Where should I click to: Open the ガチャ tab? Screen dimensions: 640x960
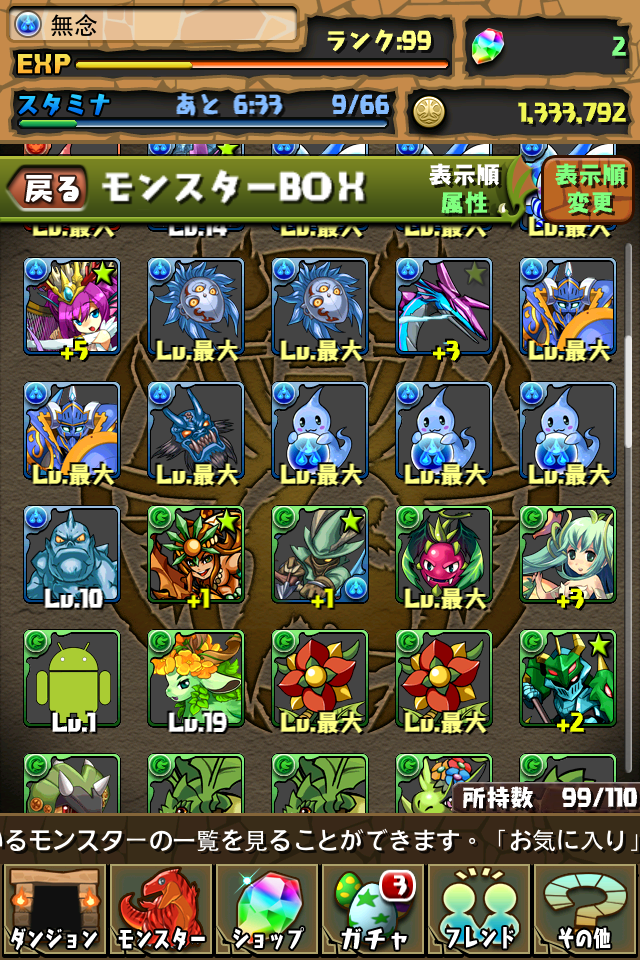pos(374,909)
